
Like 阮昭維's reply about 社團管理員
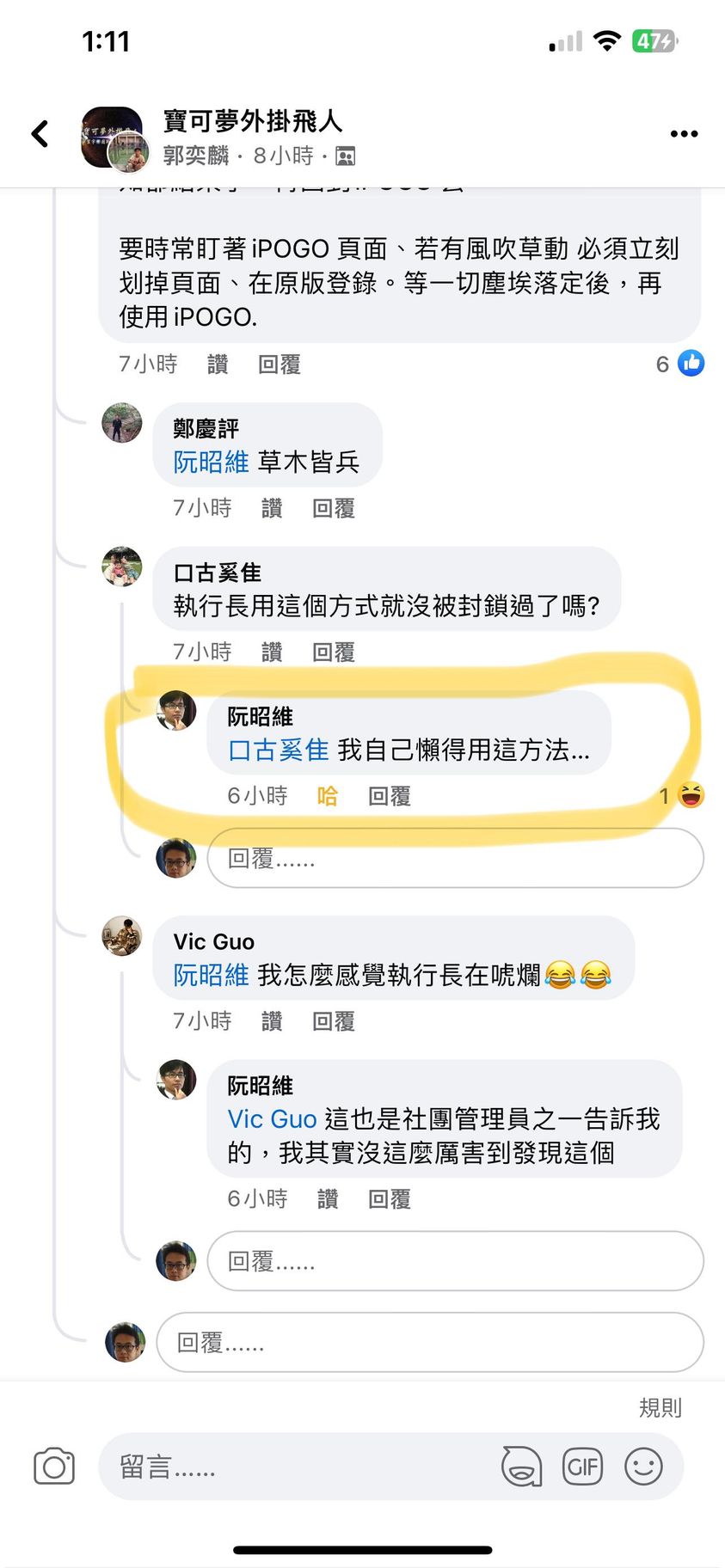pos(328,1199)
